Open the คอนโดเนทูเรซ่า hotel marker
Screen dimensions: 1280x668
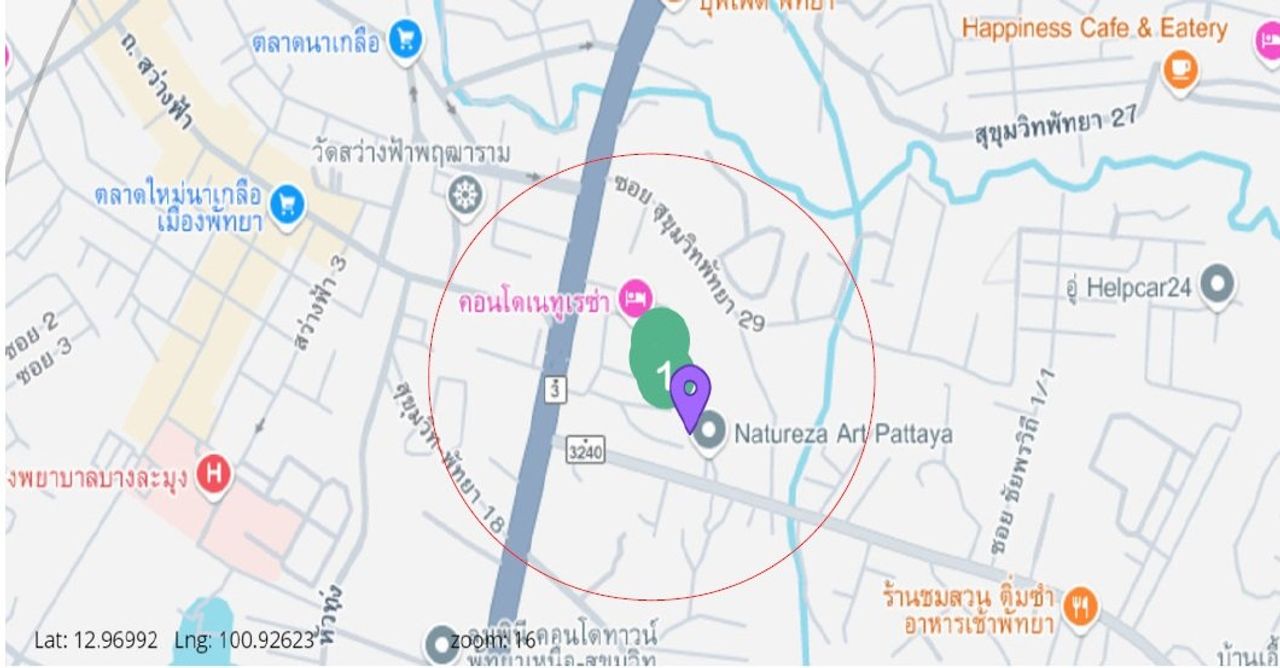click(636, 297)
